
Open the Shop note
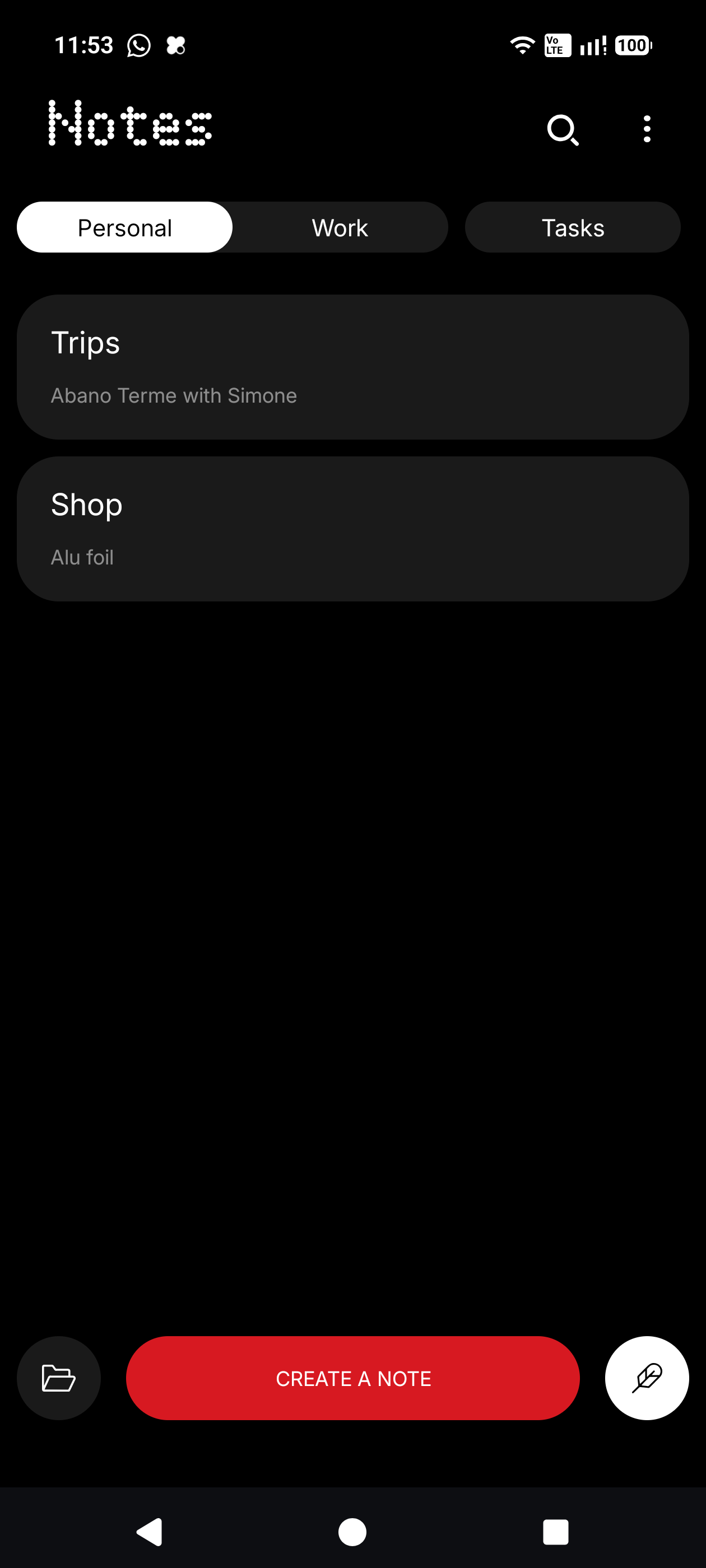click(x=352, y=529)
